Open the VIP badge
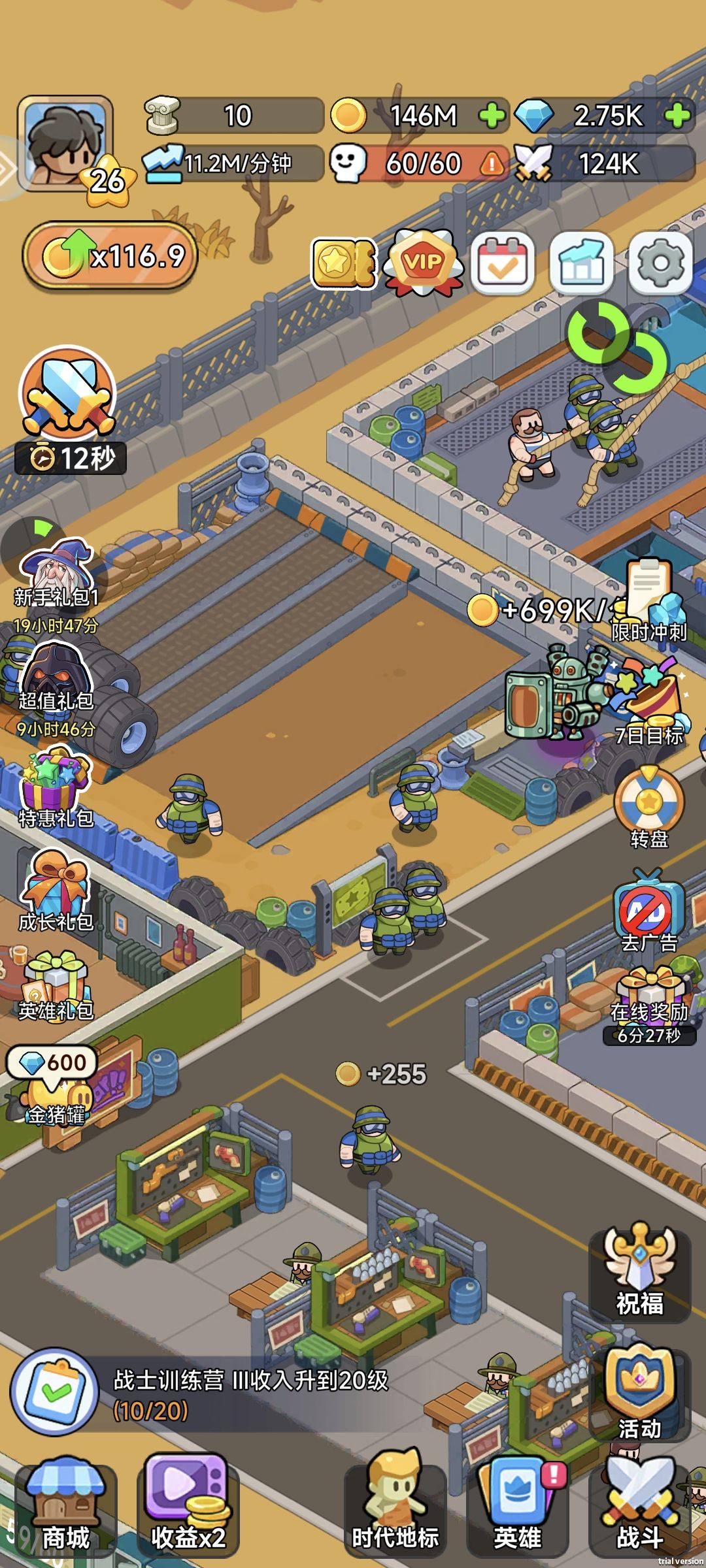Viewport: 706px width, 1568px height. [423, 263]
